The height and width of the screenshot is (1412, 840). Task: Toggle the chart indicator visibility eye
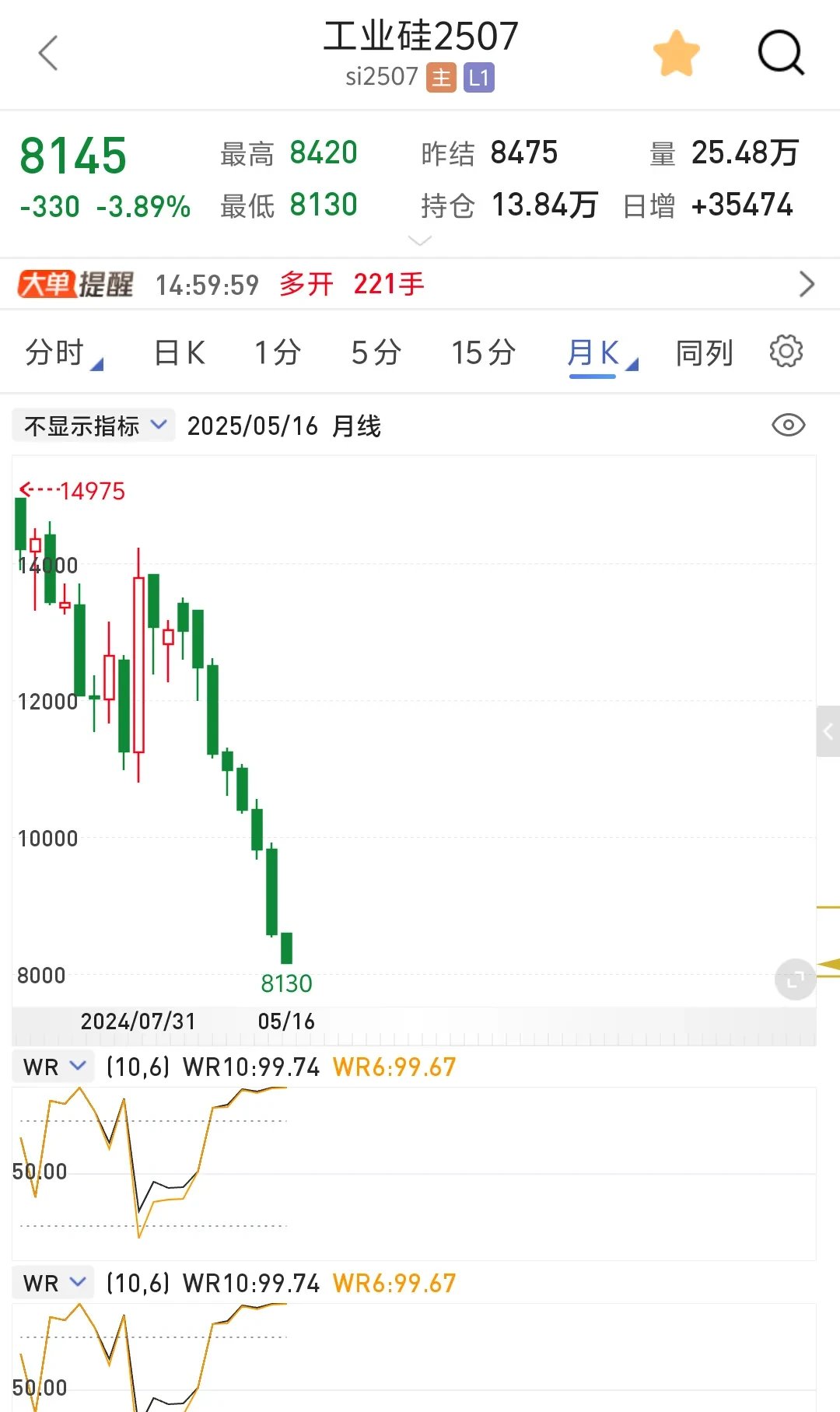tap(788, 426)
